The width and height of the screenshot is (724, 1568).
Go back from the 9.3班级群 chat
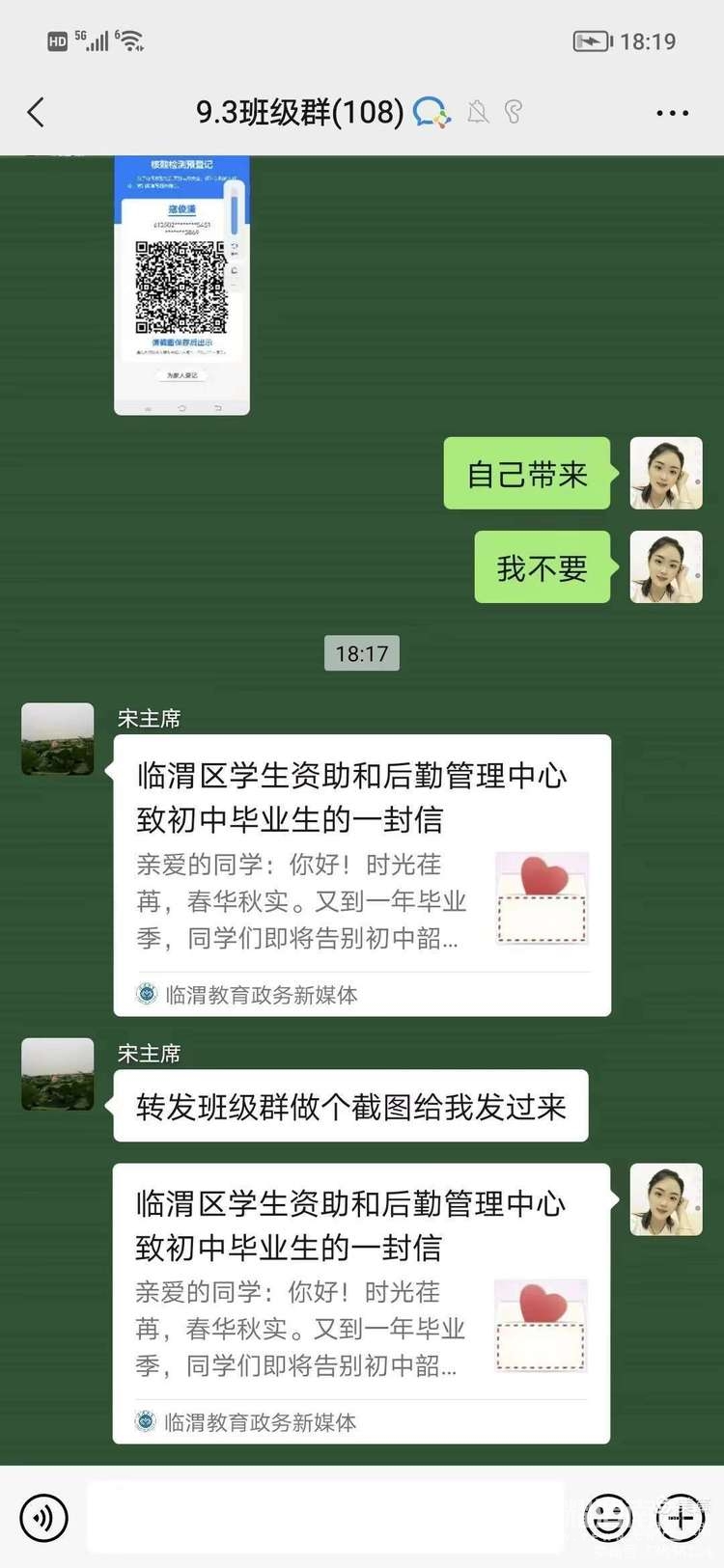37,113
